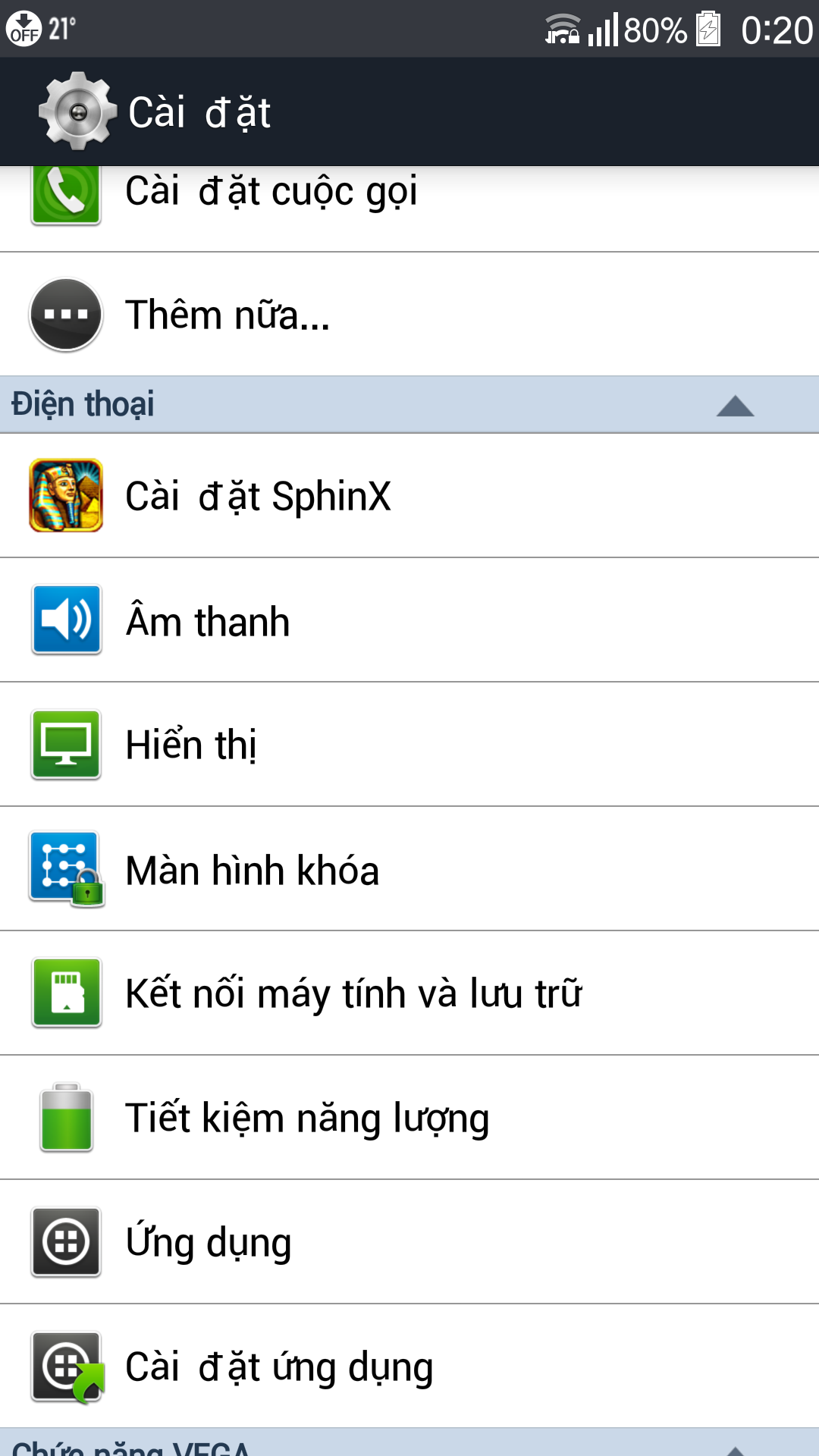Open Tiết kiệm năng lượng settings
This screenshot has height=1456, width=819.
(x=409, y=1118)
